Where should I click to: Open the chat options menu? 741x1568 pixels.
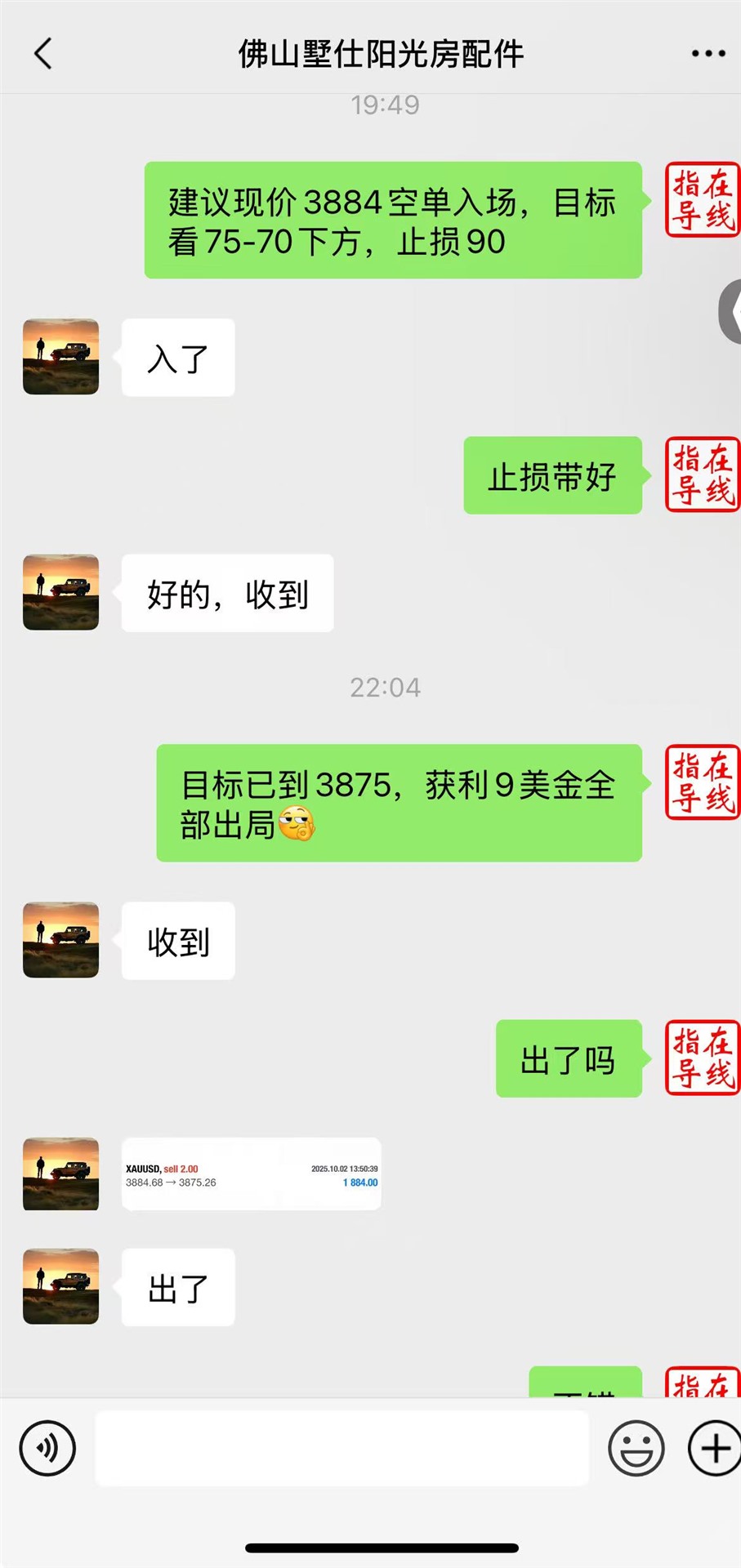coord(708,54)
